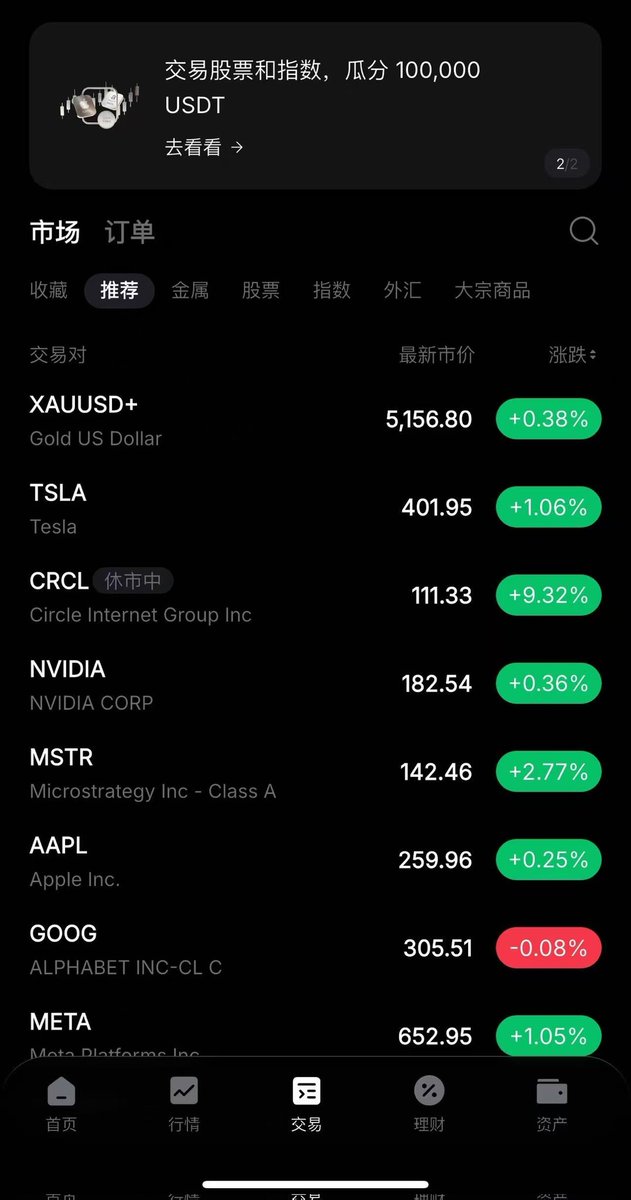The height and width of the screenshot is (1200, 631).
Task: Switch to the 订单 tab
Action: click(130, 232)
